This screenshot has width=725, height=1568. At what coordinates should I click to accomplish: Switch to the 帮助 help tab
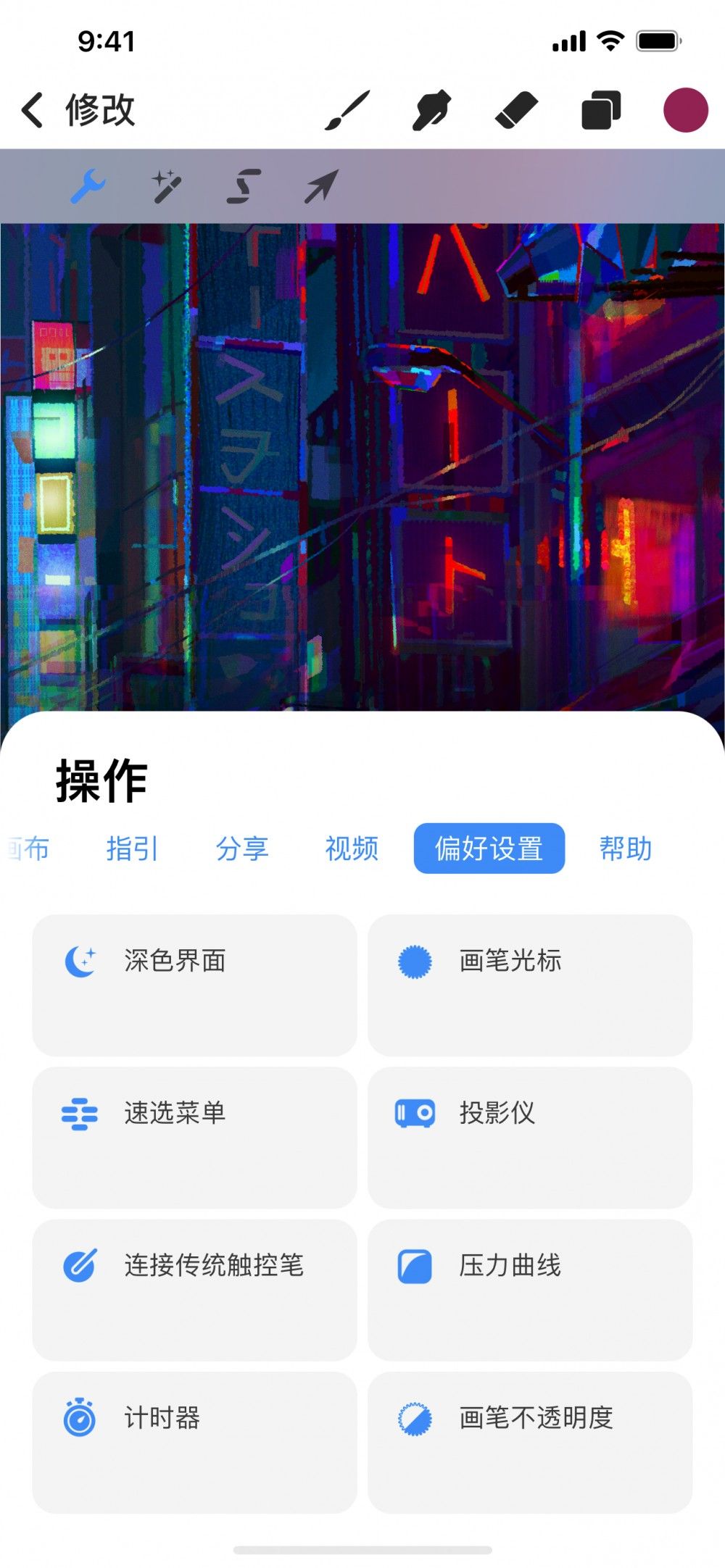[626, 848]
